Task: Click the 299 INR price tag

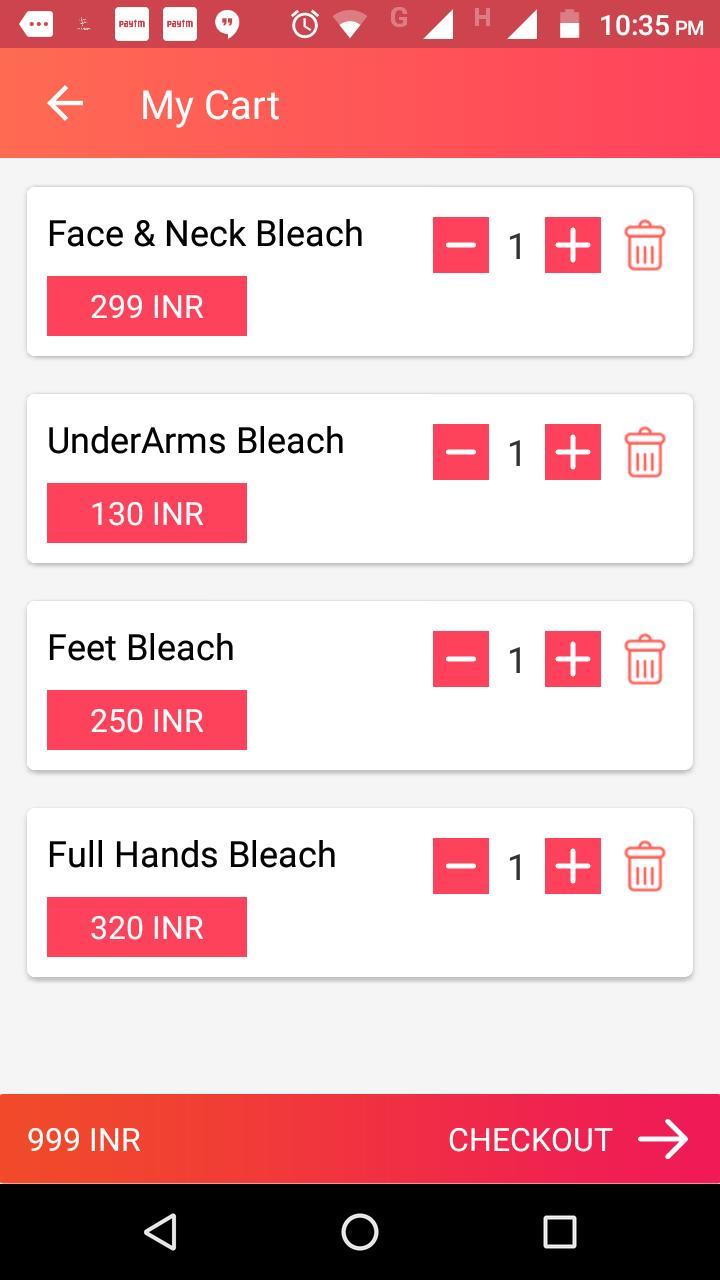Action: (x=146, y=306)
